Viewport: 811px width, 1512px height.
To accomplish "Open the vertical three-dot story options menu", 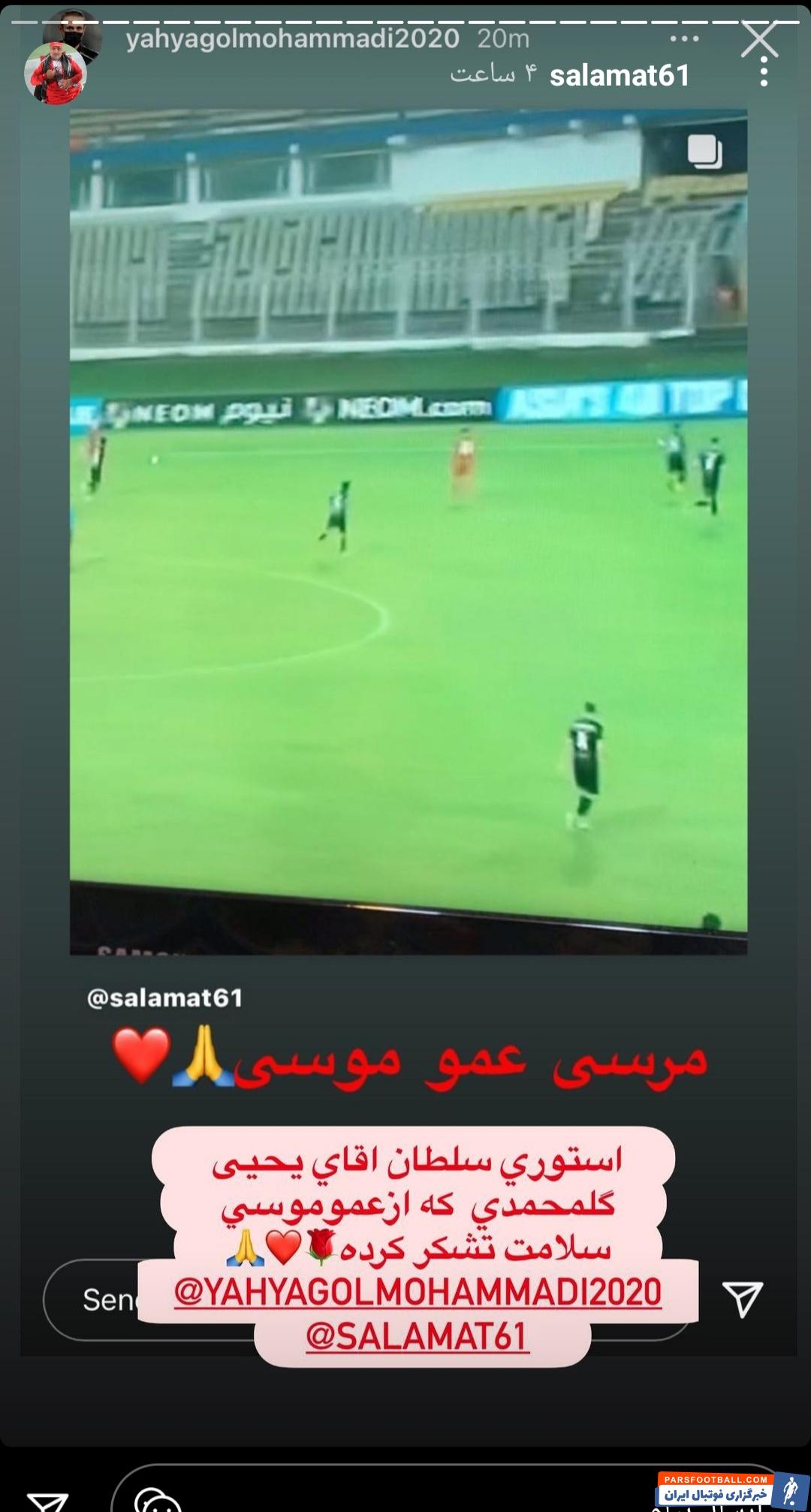I will tap(763, 73).
